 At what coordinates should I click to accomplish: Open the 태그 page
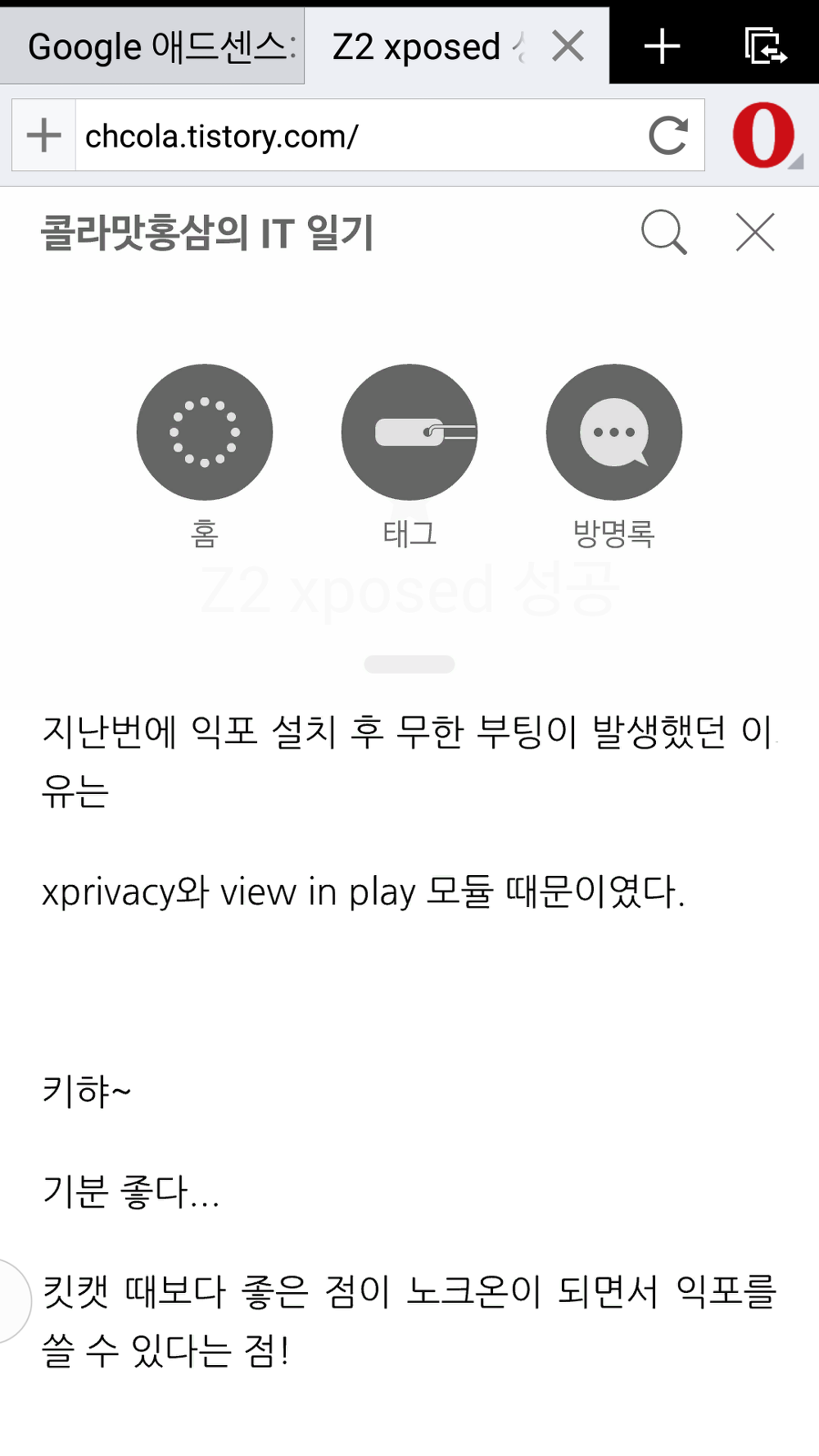409,433
